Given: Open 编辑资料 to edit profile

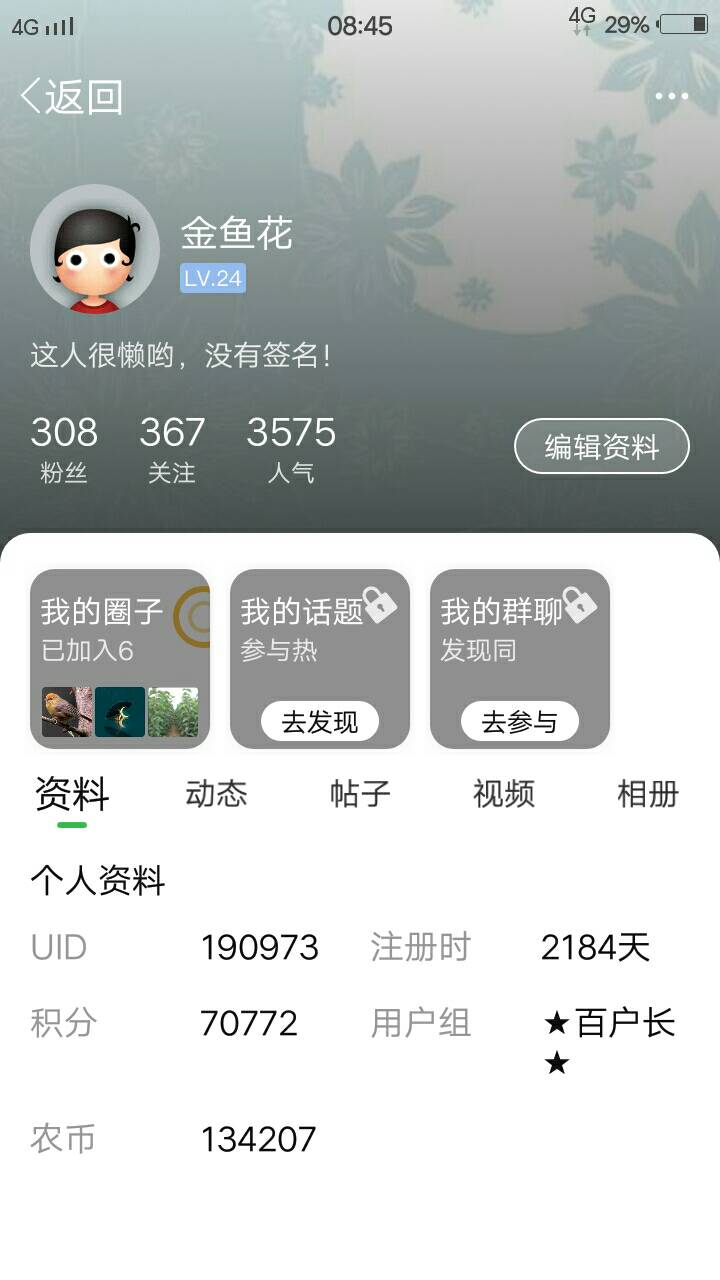Looking at the screenshot, I should (x=602, y=446).
